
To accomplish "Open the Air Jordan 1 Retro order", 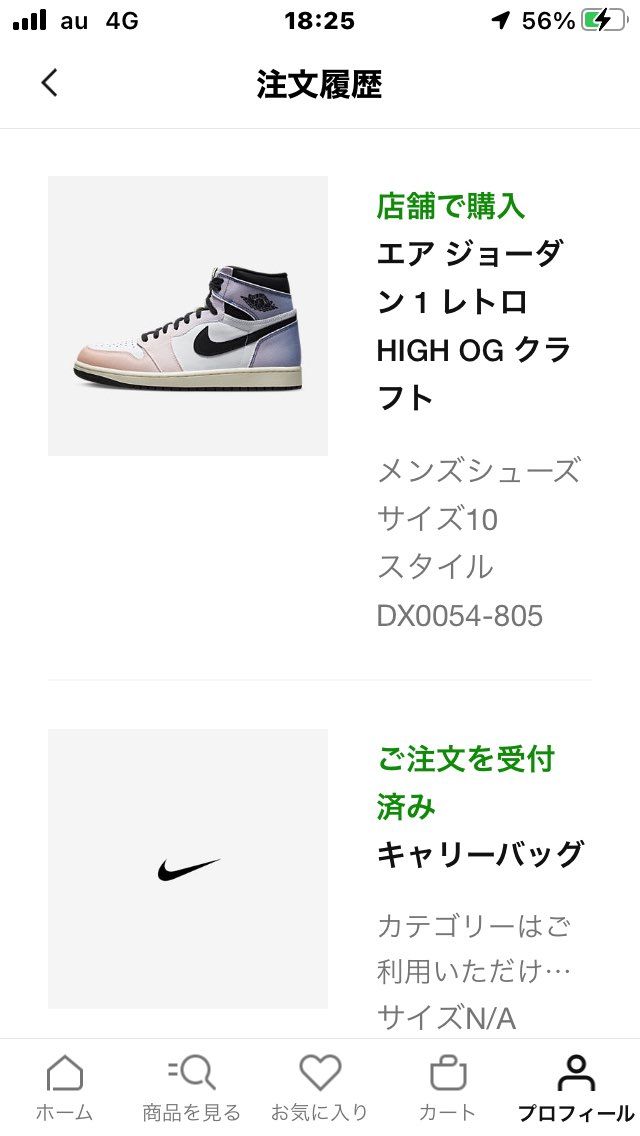I will pos(188,316).
